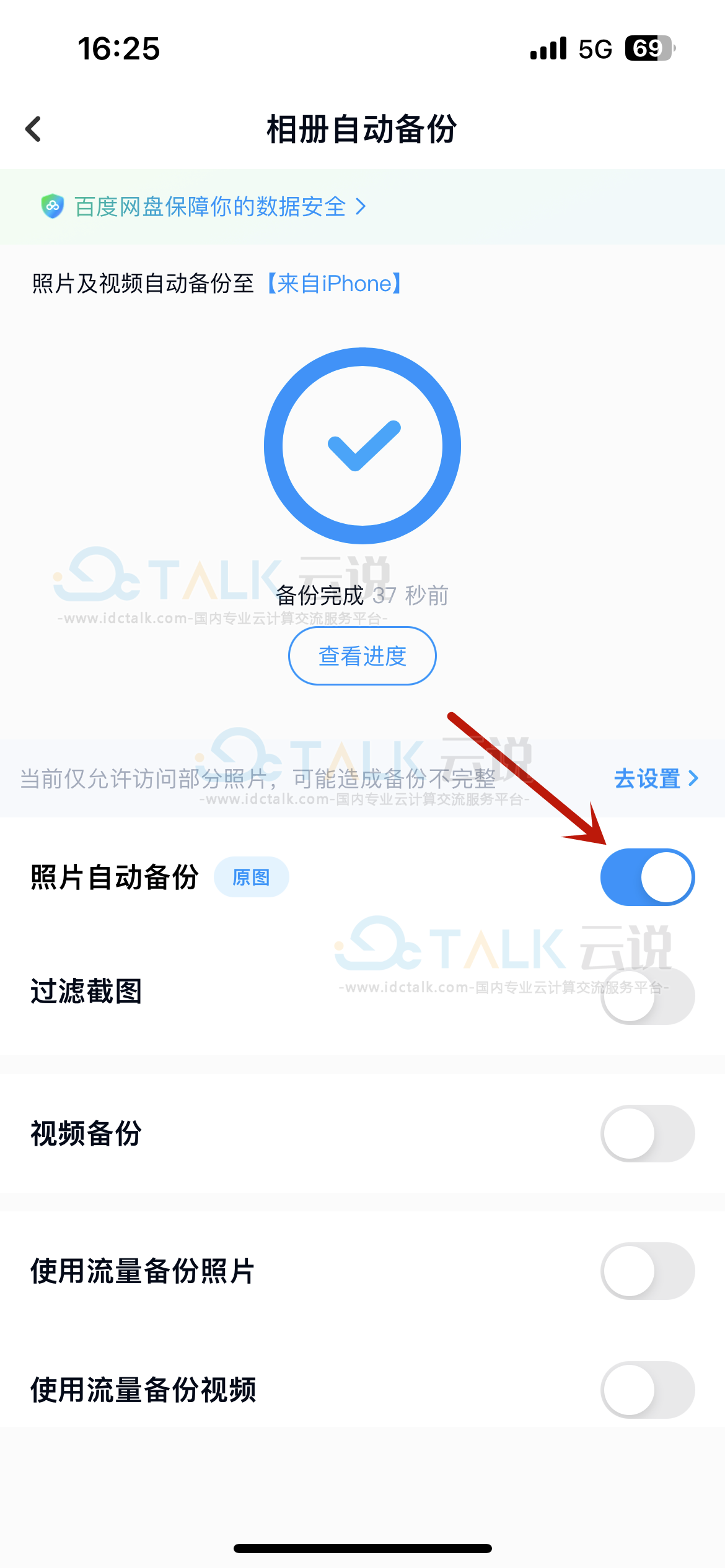Turn on 视频备份 switch
The width and height of the screenshot is (725, 1568).
647,1133
